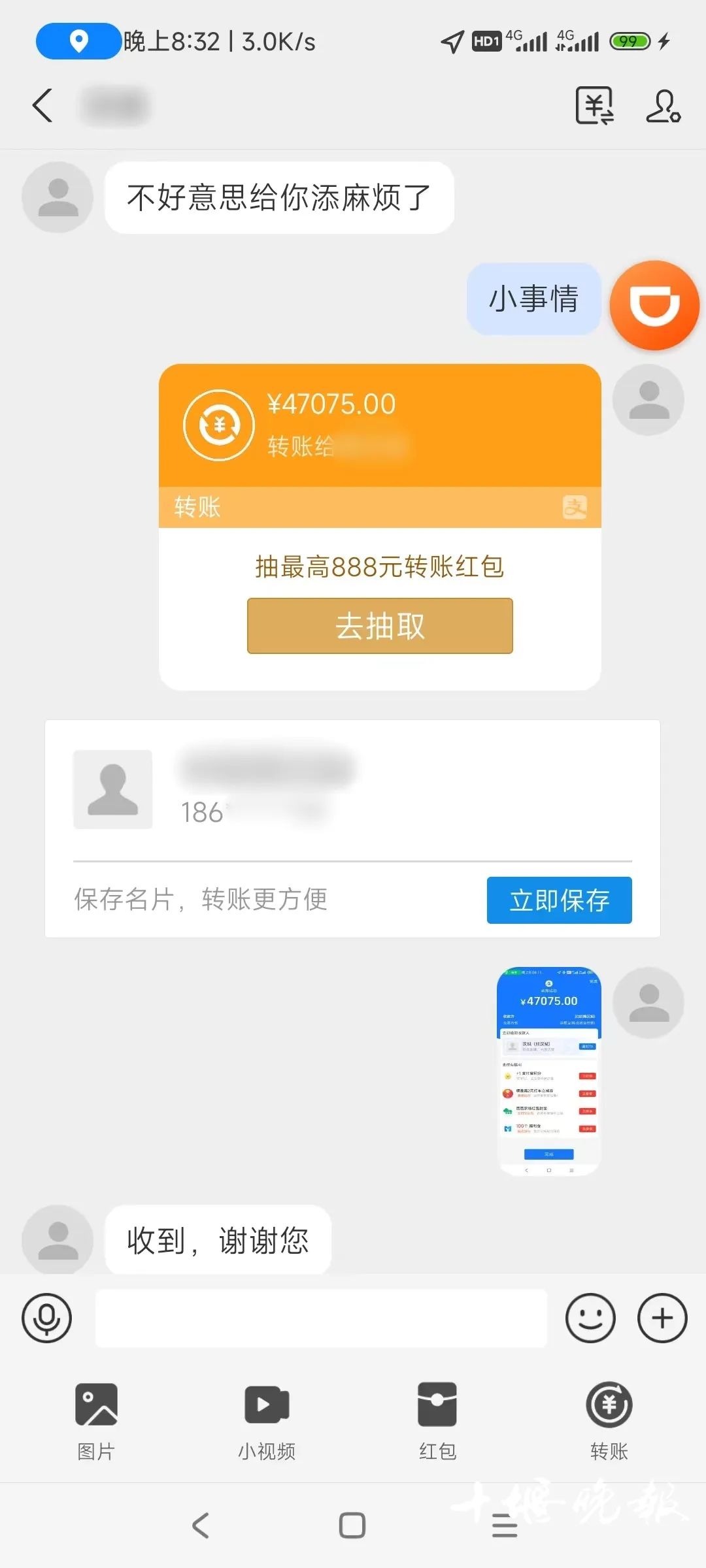
Task: Tap the orange DiDi floating button
Action: pyautogui.click(x=654, y=305)
